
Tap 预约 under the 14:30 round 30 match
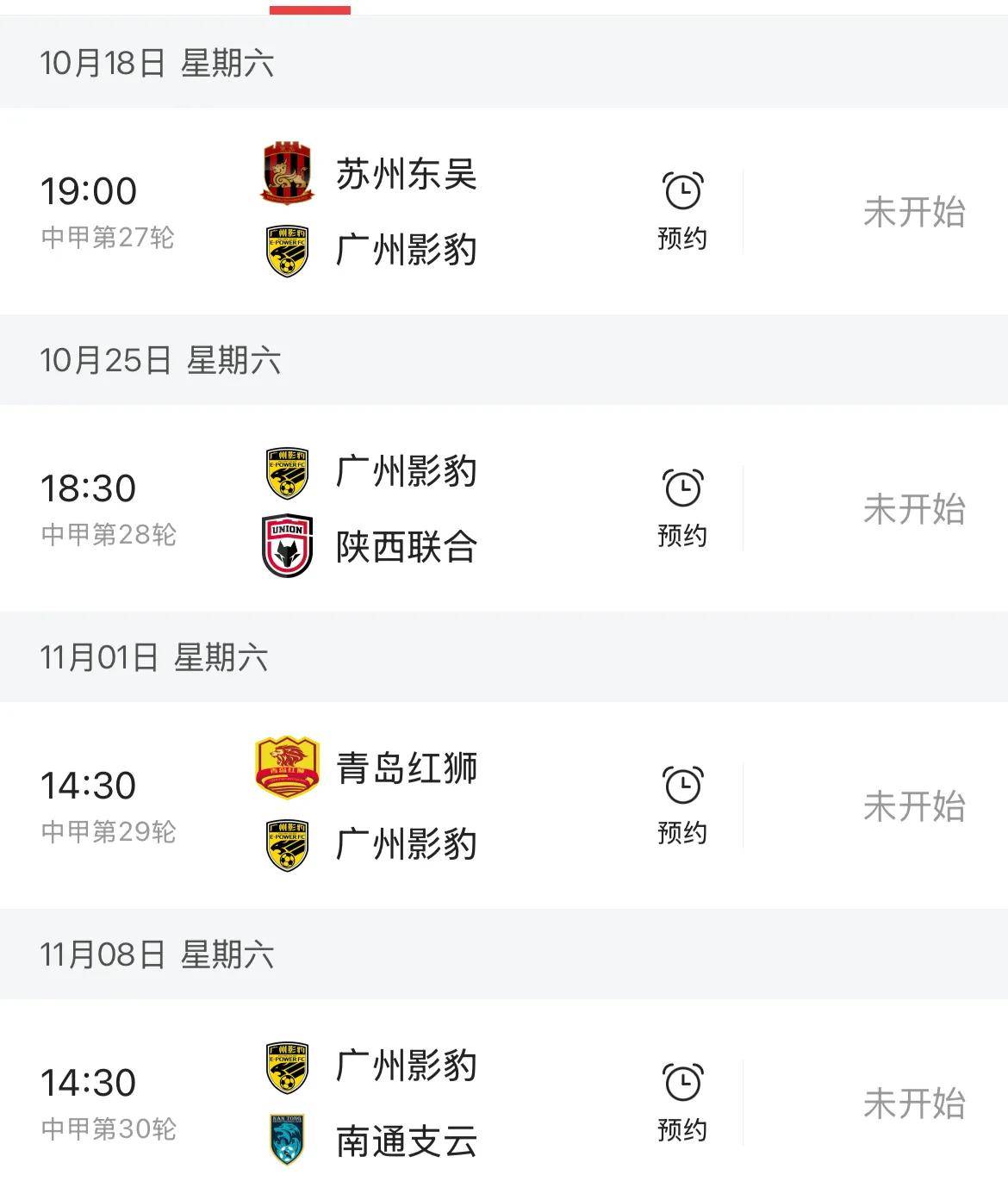pos(683,1130)
